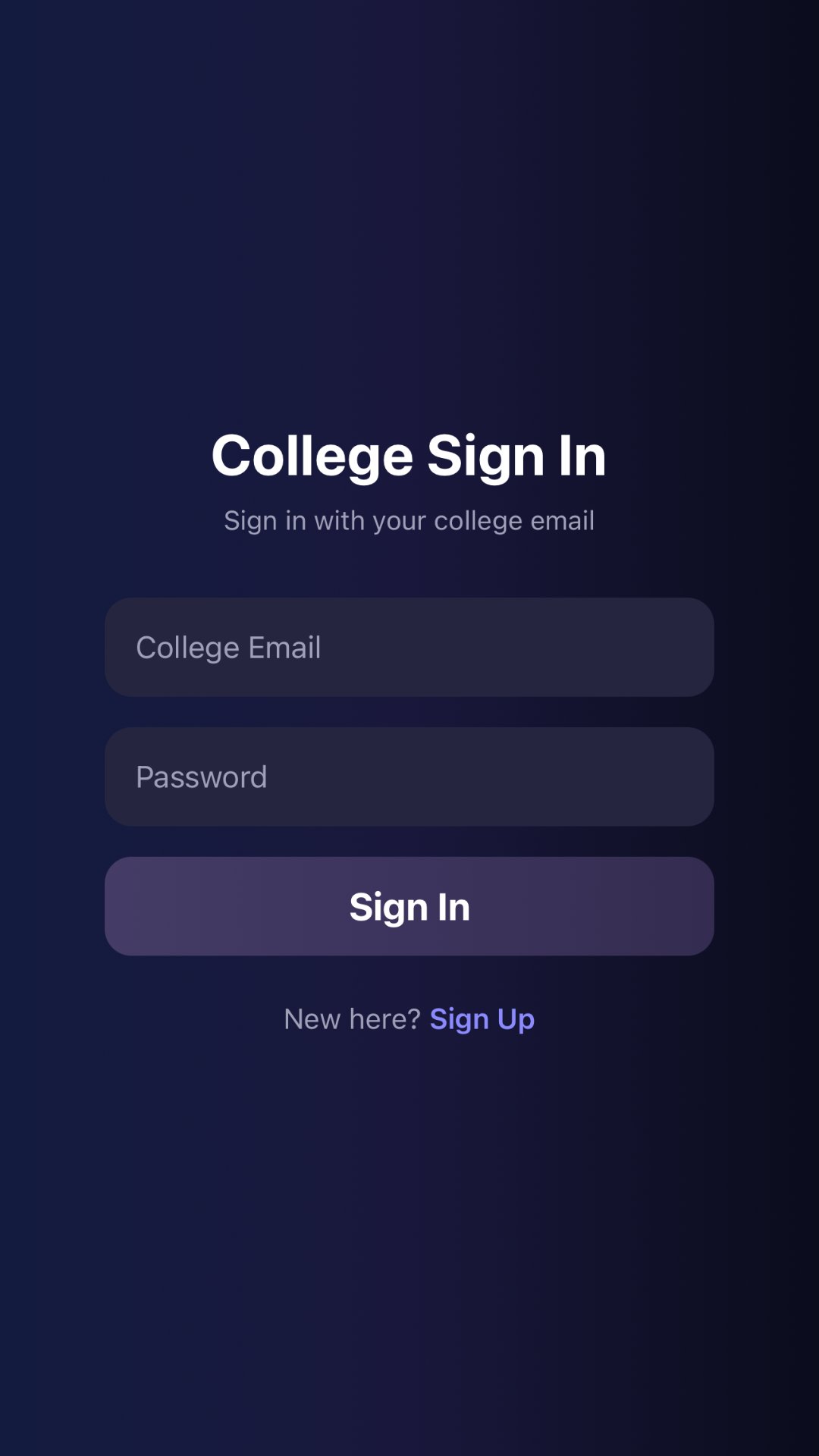Navigate to registration with Sign Up
819x1456 pixels.
(x=483, y=1019)
